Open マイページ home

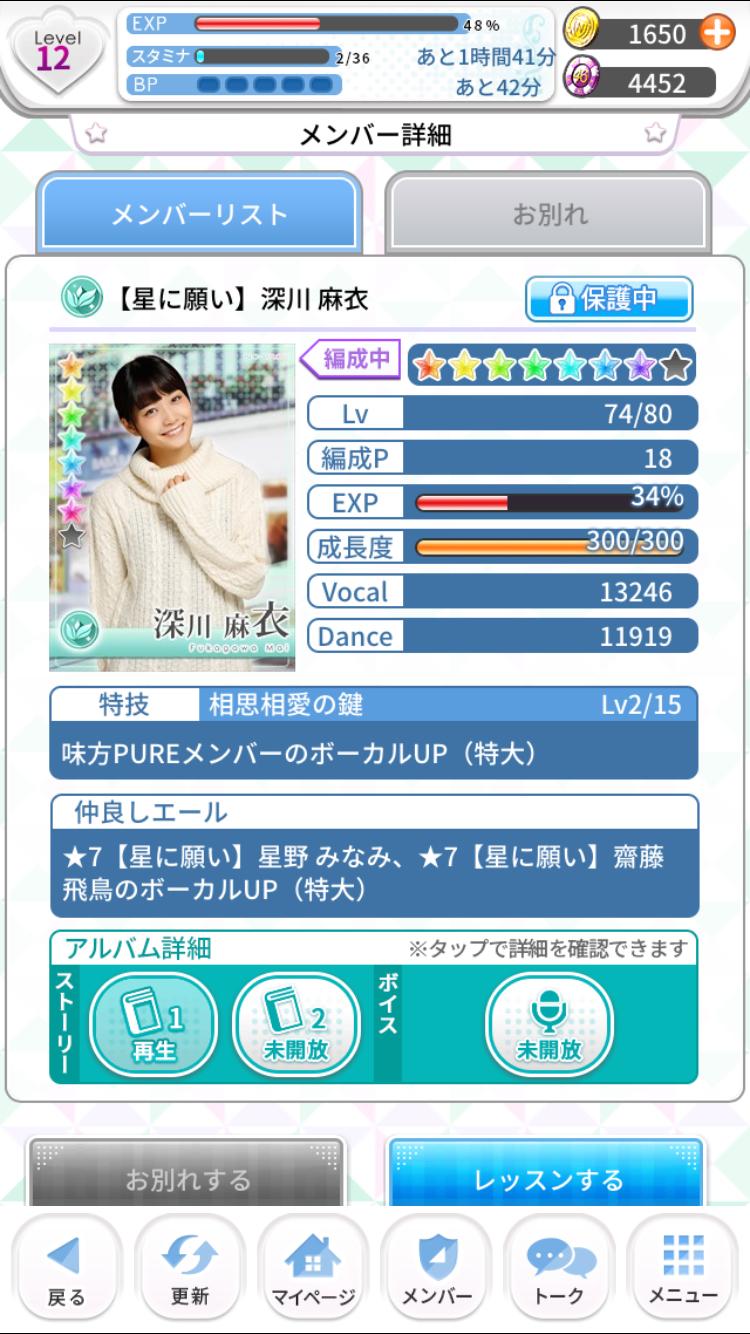pos(313,1271)
